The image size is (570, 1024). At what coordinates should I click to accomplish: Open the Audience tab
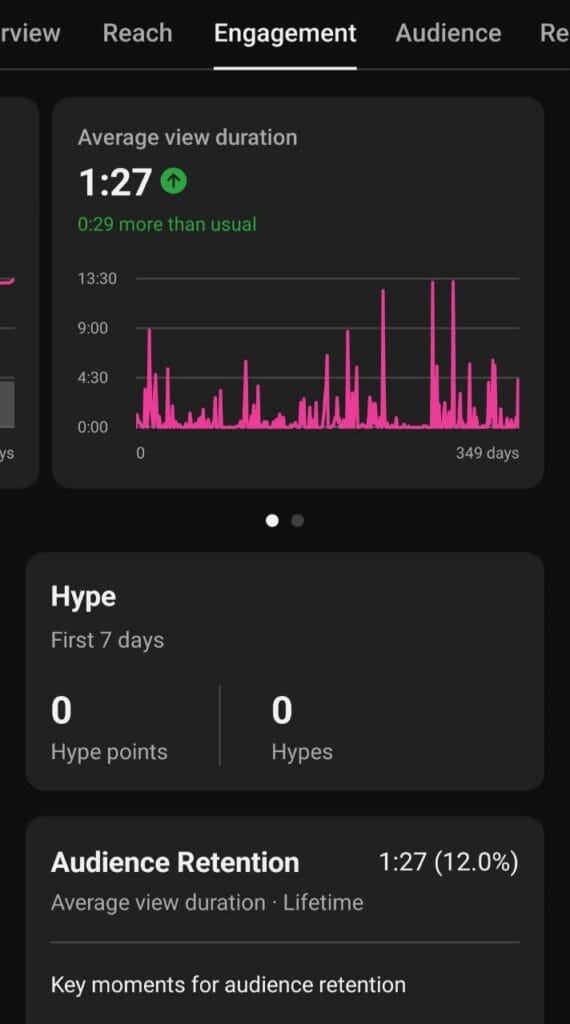tap(449, 33)
